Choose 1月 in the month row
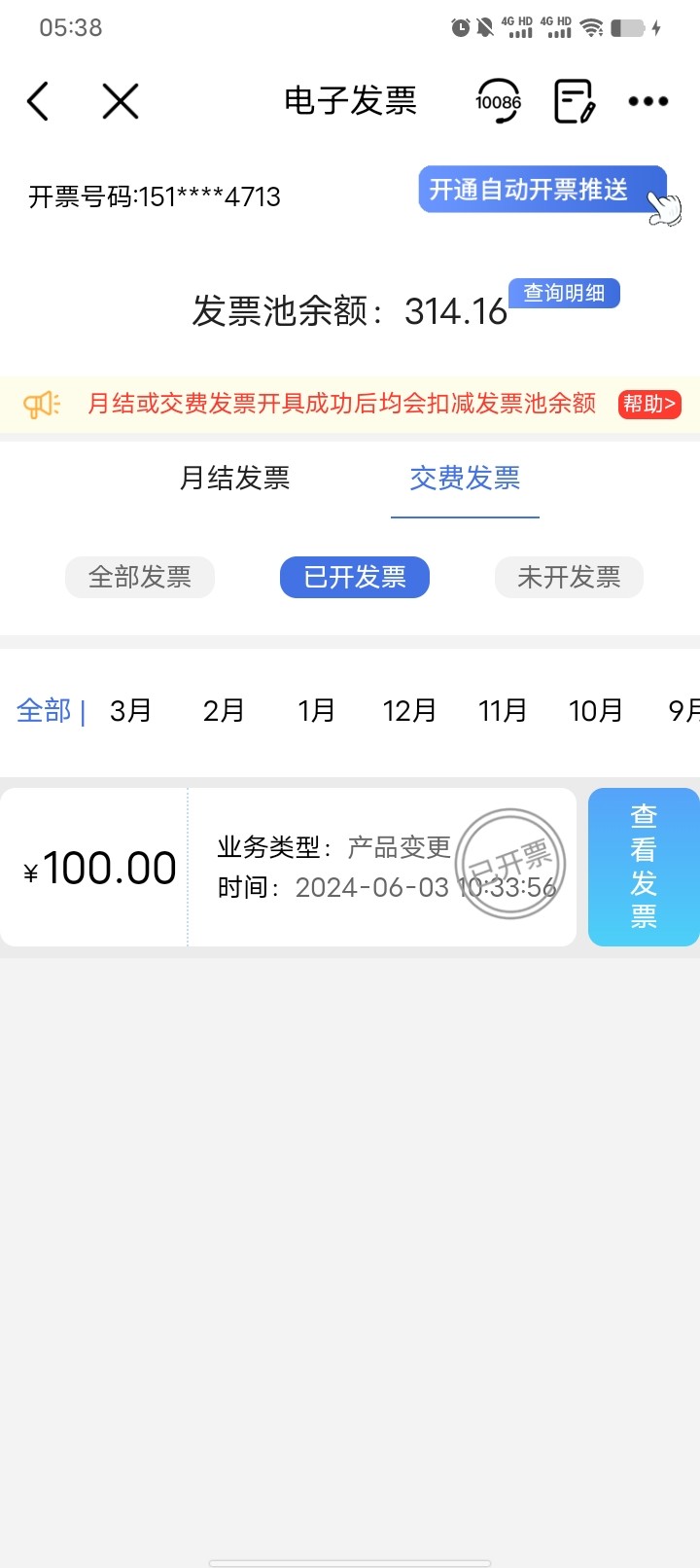Image resolution: width=700 pixels, height=1568 pixels. [316, 711]
